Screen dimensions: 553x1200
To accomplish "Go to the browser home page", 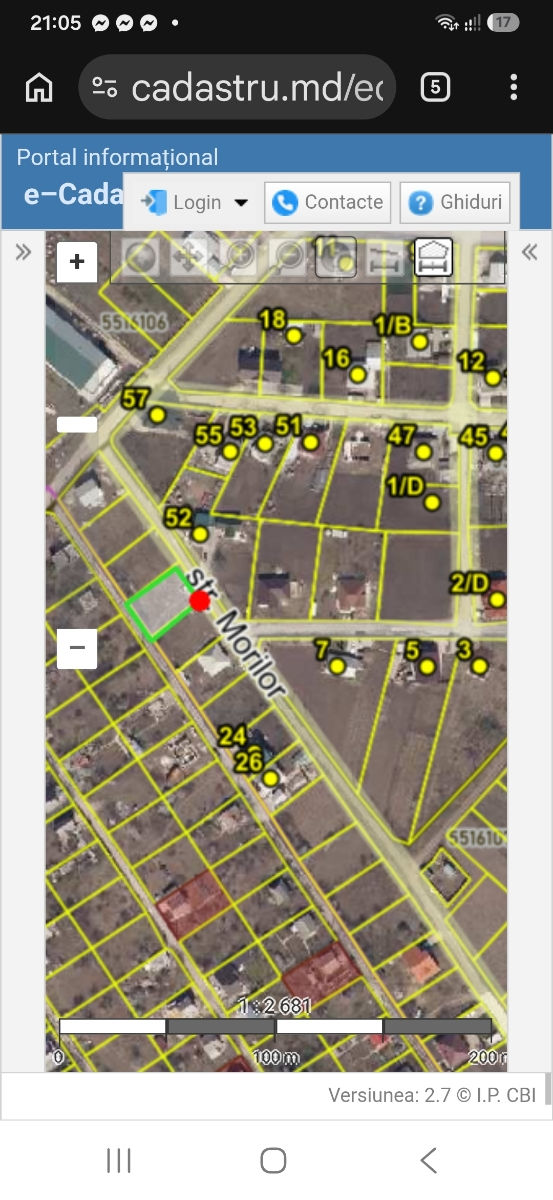I will coord(39,88).
